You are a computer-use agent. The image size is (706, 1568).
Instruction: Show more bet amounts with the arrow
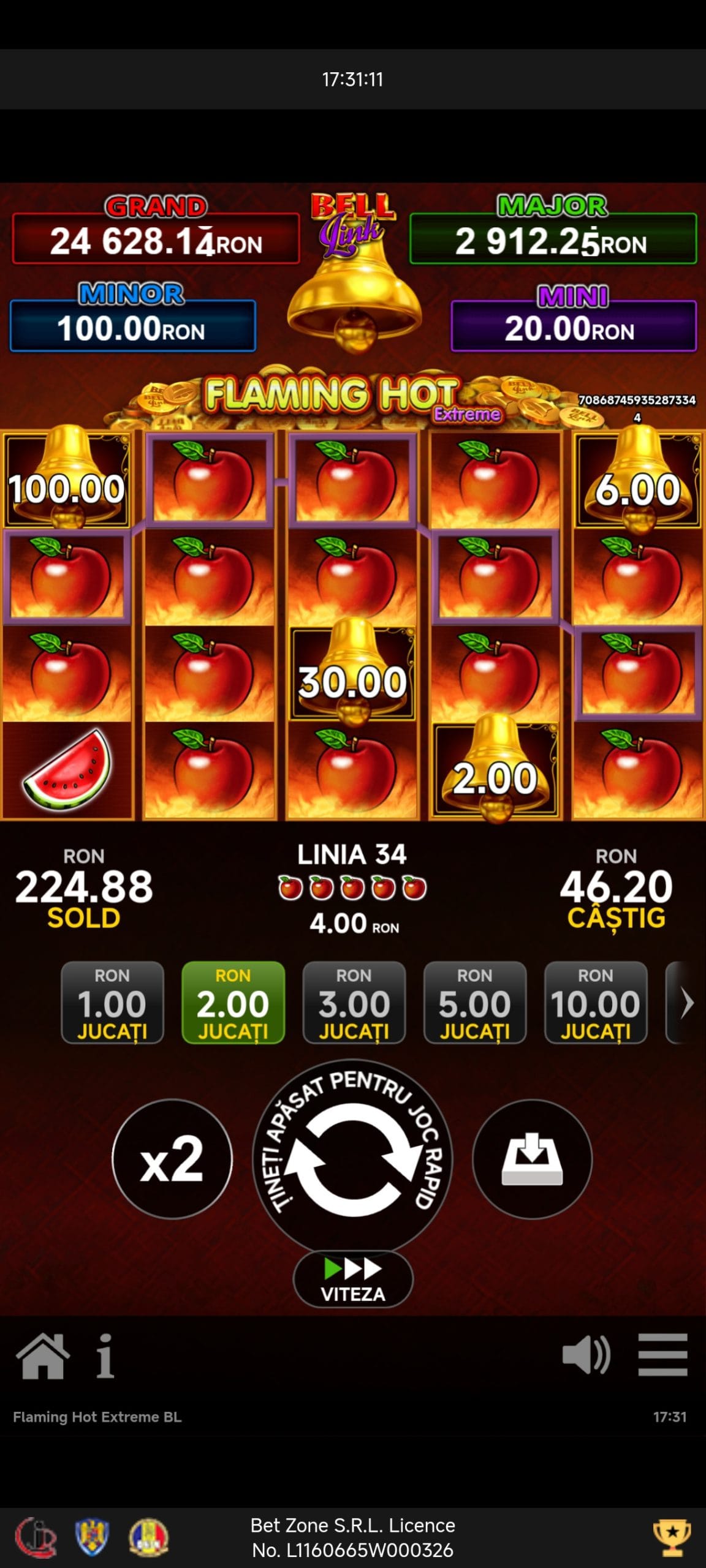685,1002
